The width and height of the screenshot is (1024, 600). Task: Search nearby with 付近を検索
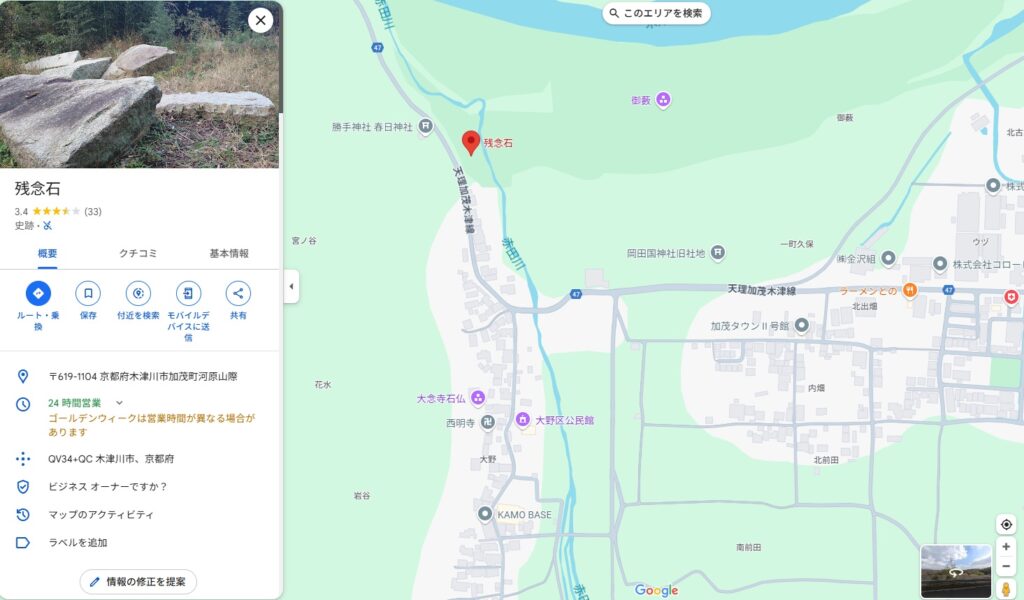click(138, 293)
